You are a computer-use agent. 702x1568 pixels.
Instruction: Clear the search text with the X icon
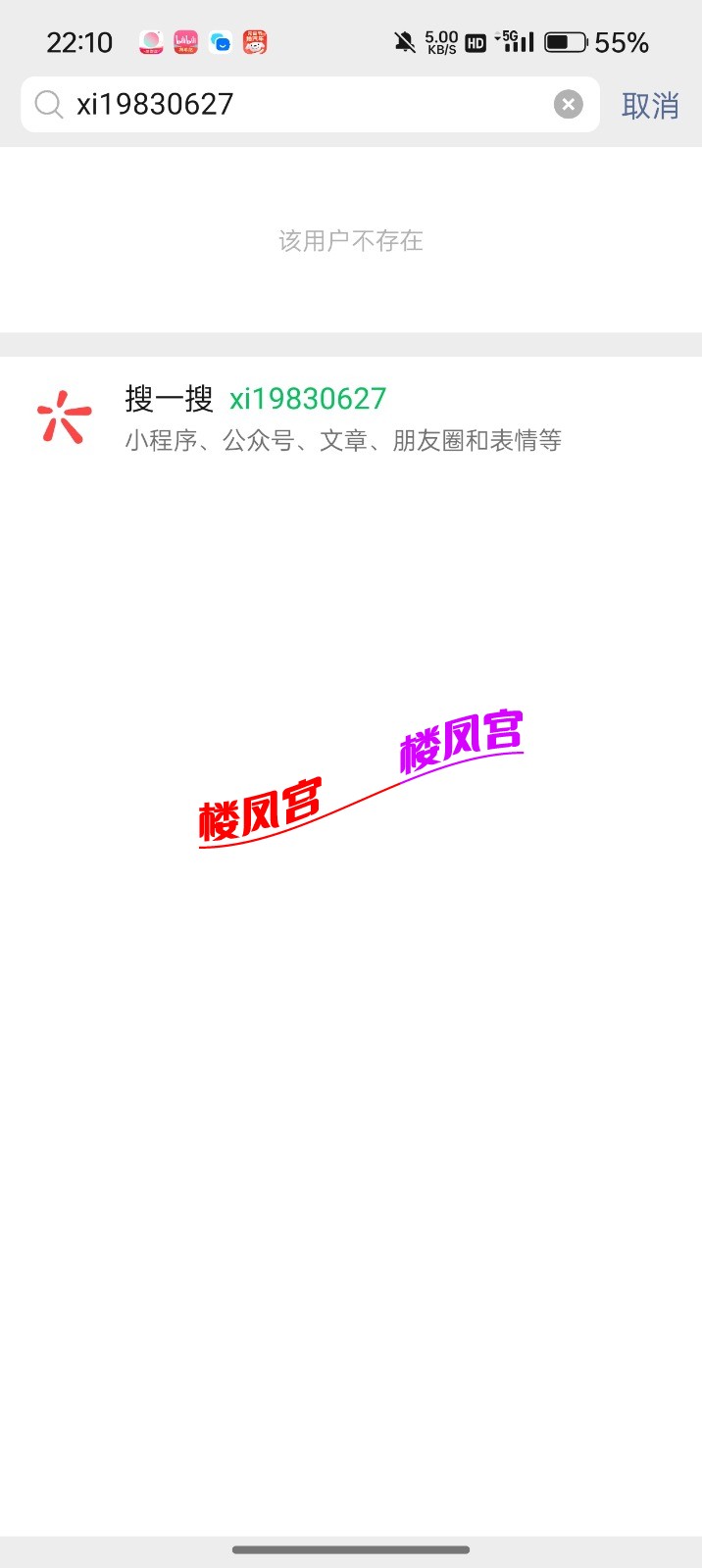568,104
